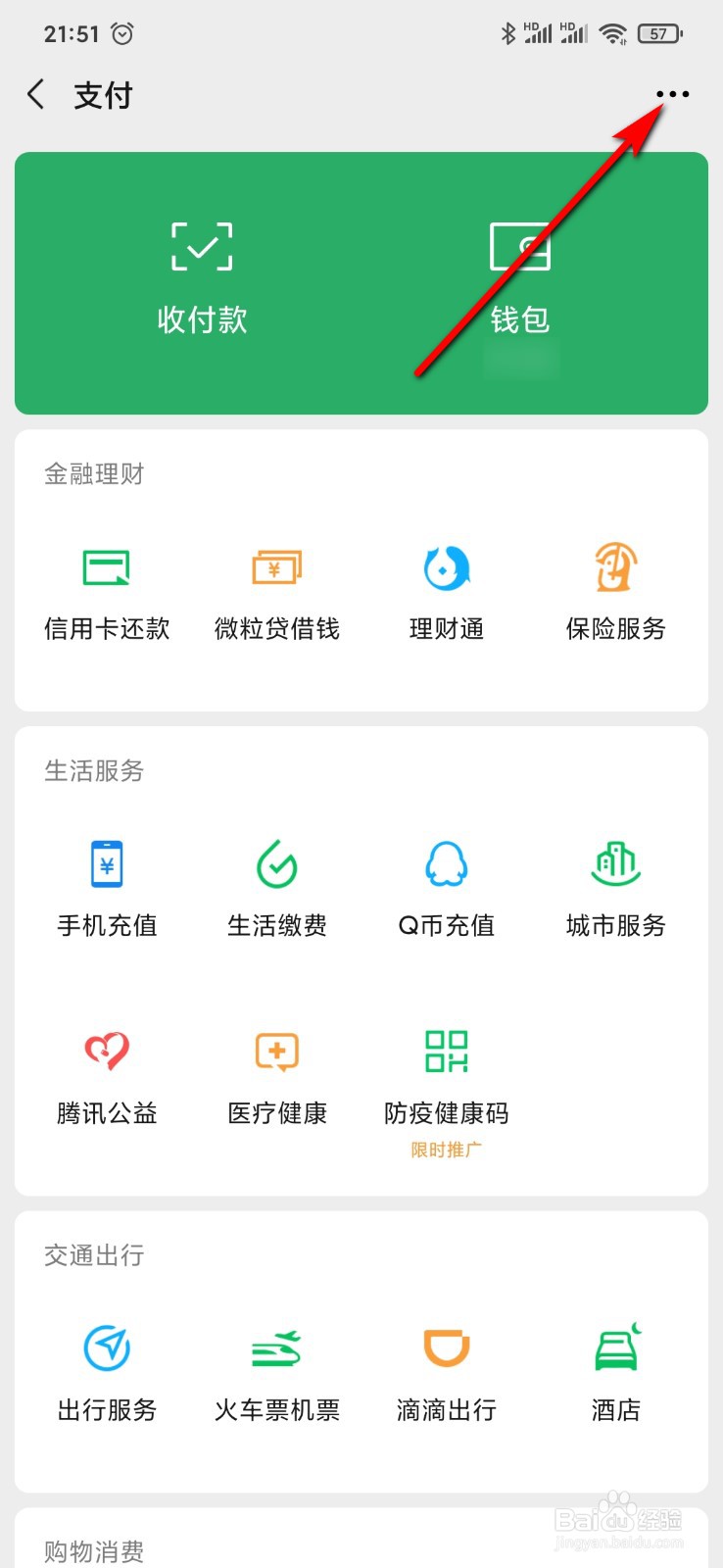
Task: Open 保险服务
Action: click(x=615, y=594)
